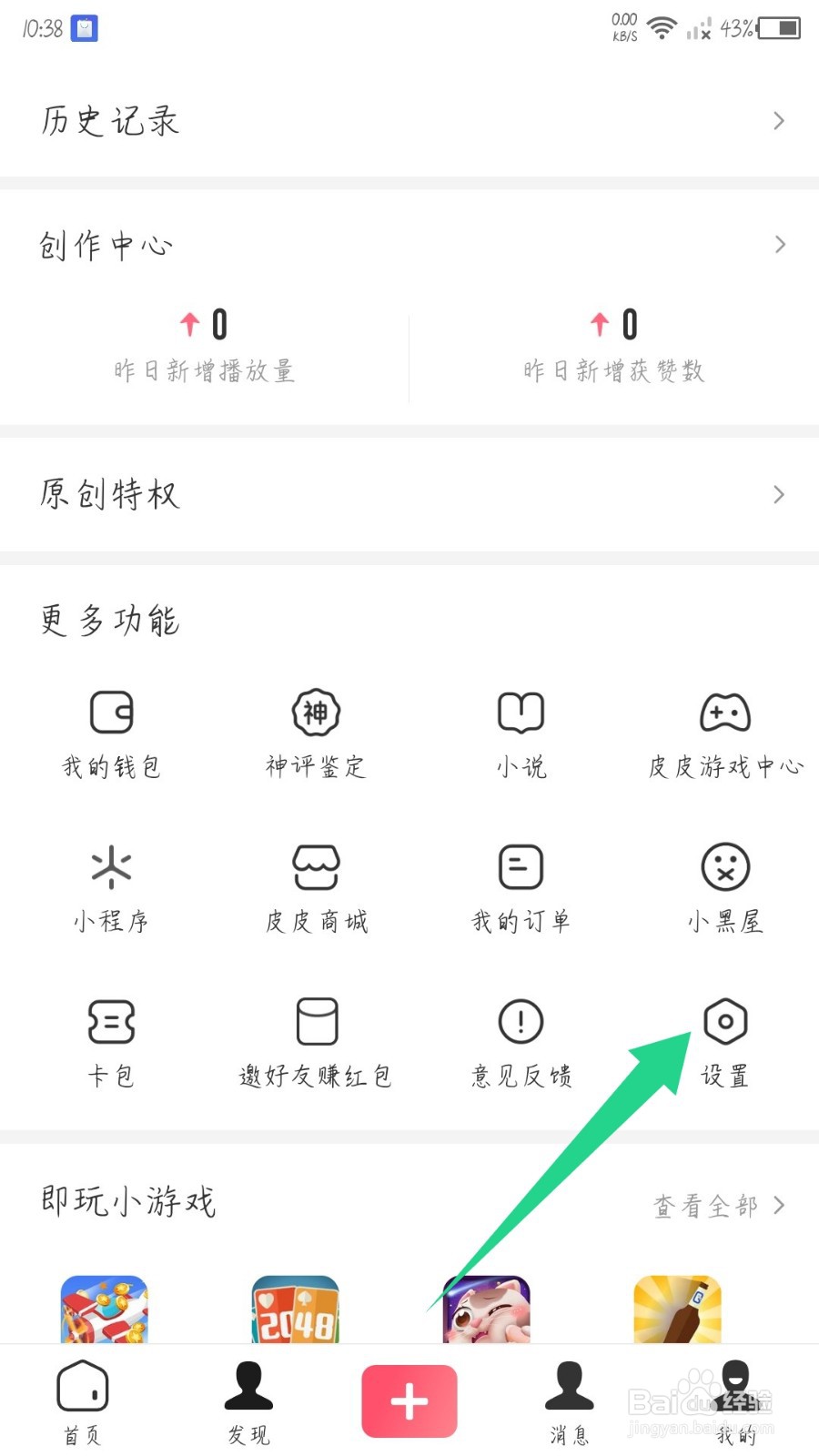
Task: Expand 历史记录 history records
Action: [779, 121]
